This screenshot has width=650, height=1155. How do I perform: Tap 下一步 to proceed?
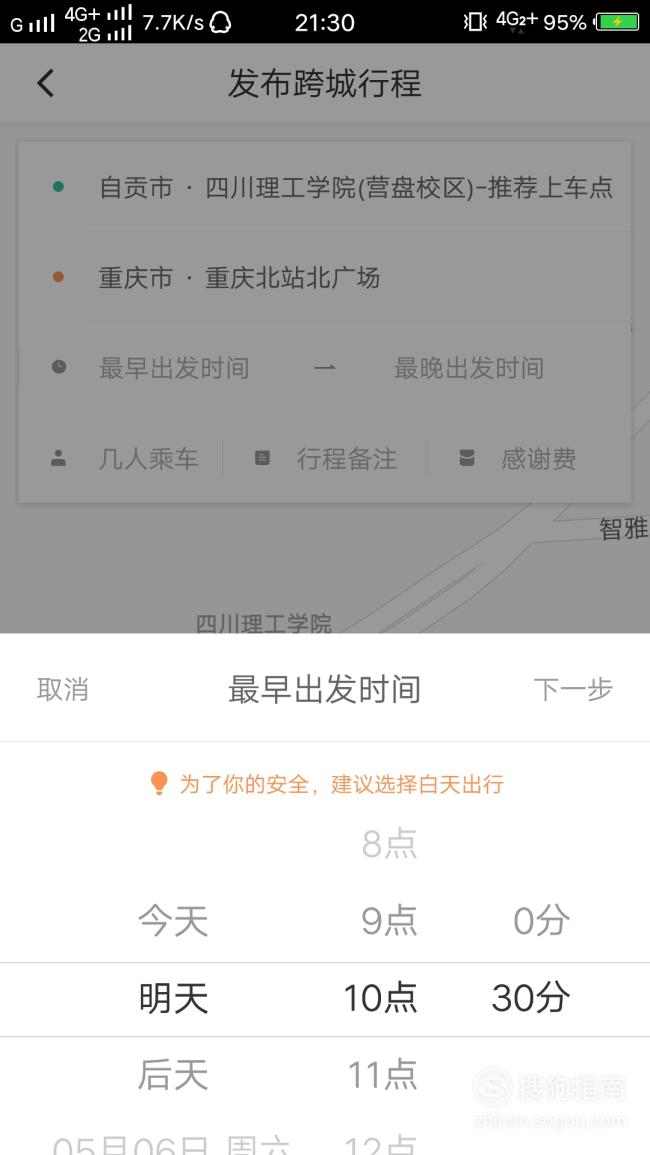pos(573,689)
